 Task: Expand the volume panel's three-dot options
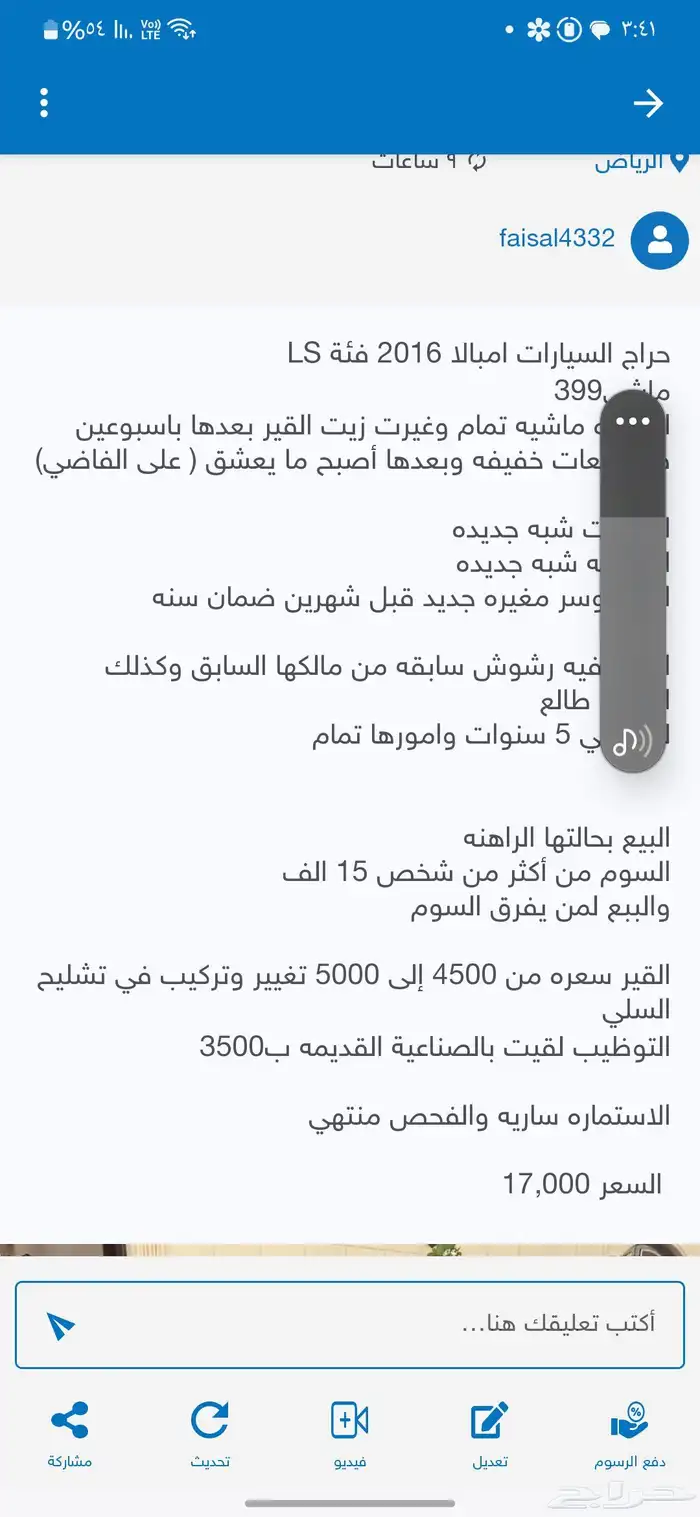pyautogui.click(x=633, y=421)
